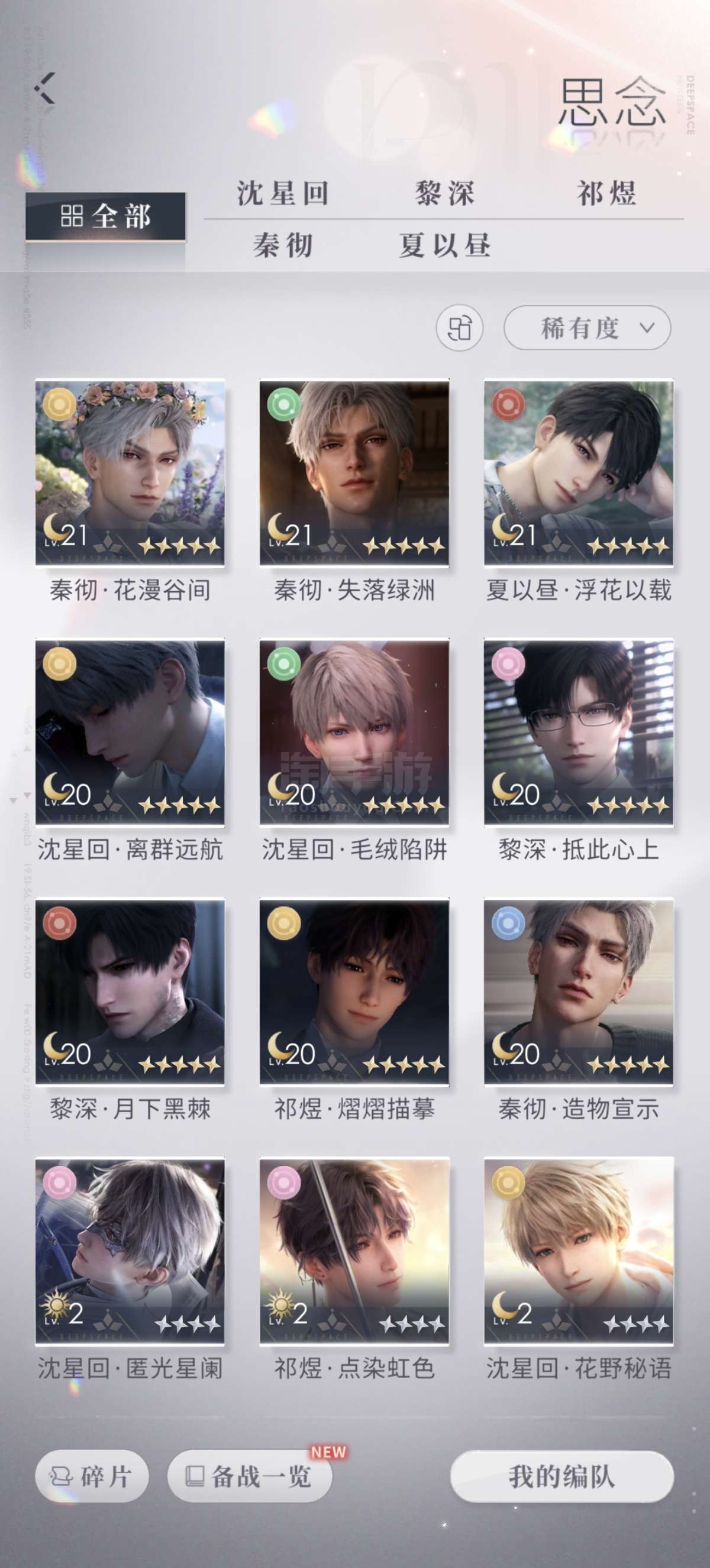Viewport: 710px width, 1568px height.
Task: Open 我的编队 team page
Action: (x=562, y=1476)
